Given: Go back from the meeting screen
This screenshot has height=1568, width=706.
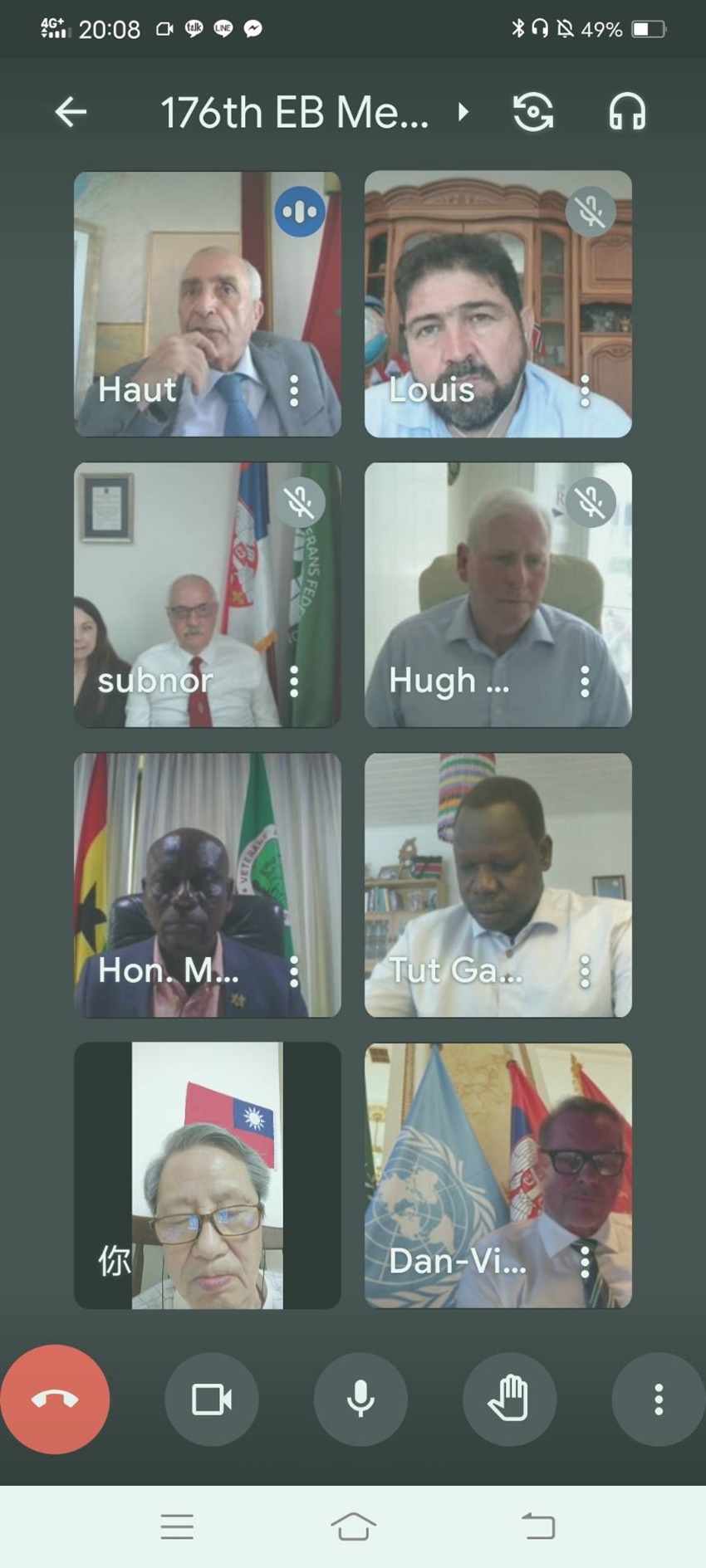Looking at the screenshot, I should tap(71, 112).
